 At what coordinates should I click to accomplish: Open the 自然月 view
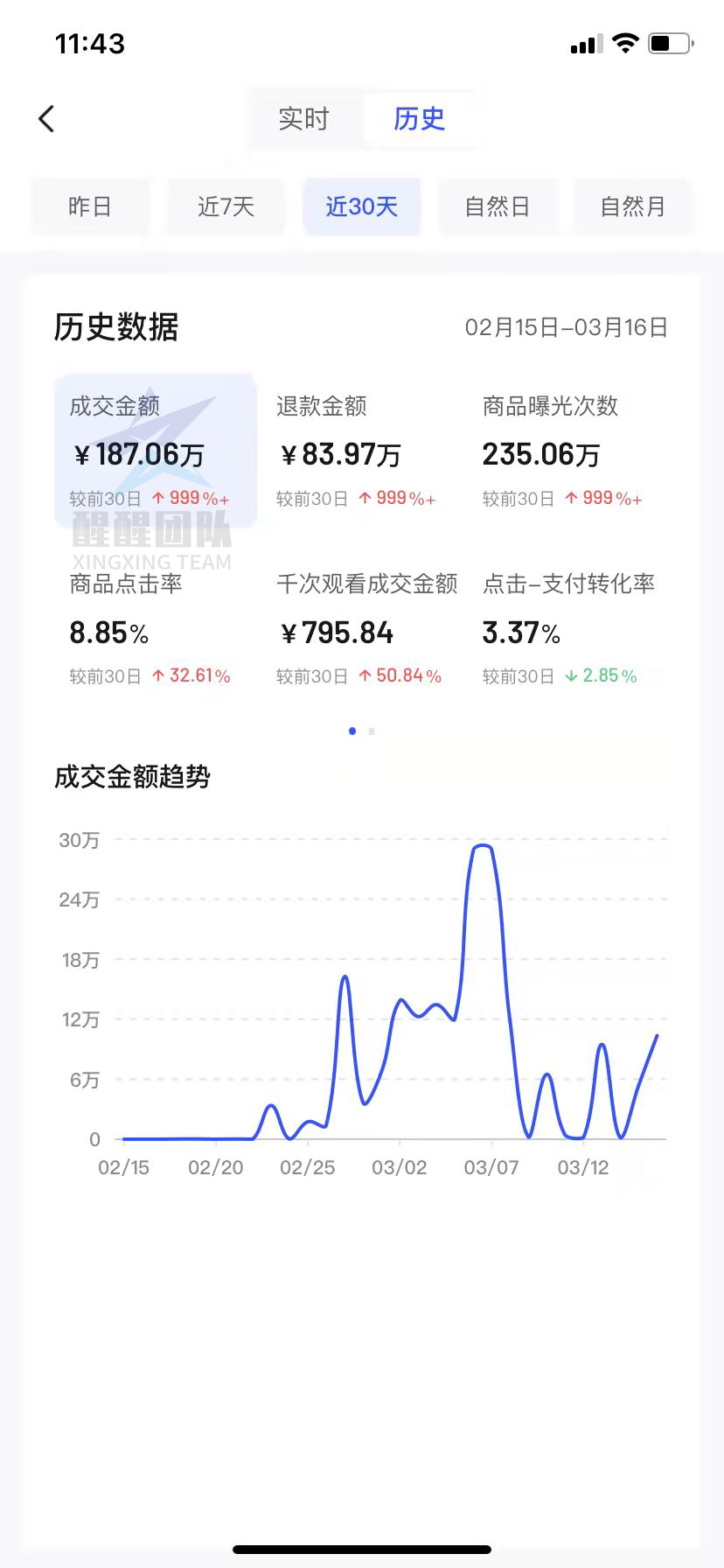click(631, 206)
